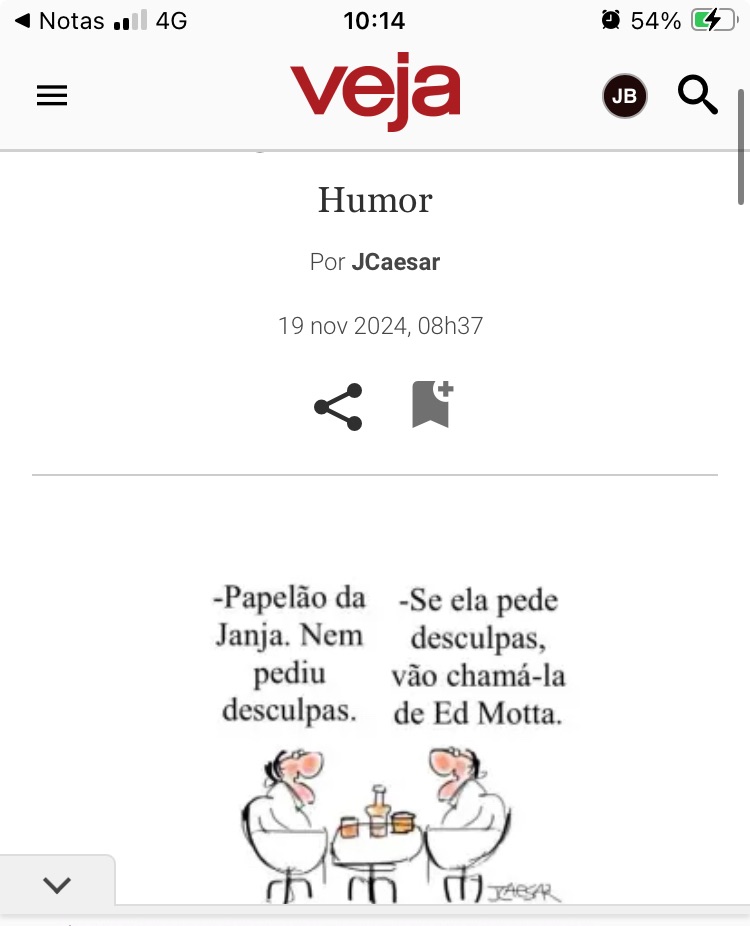Open the JB profile avatar
The height and width of the screenshot is (926, 750).
tap(624, 96)
